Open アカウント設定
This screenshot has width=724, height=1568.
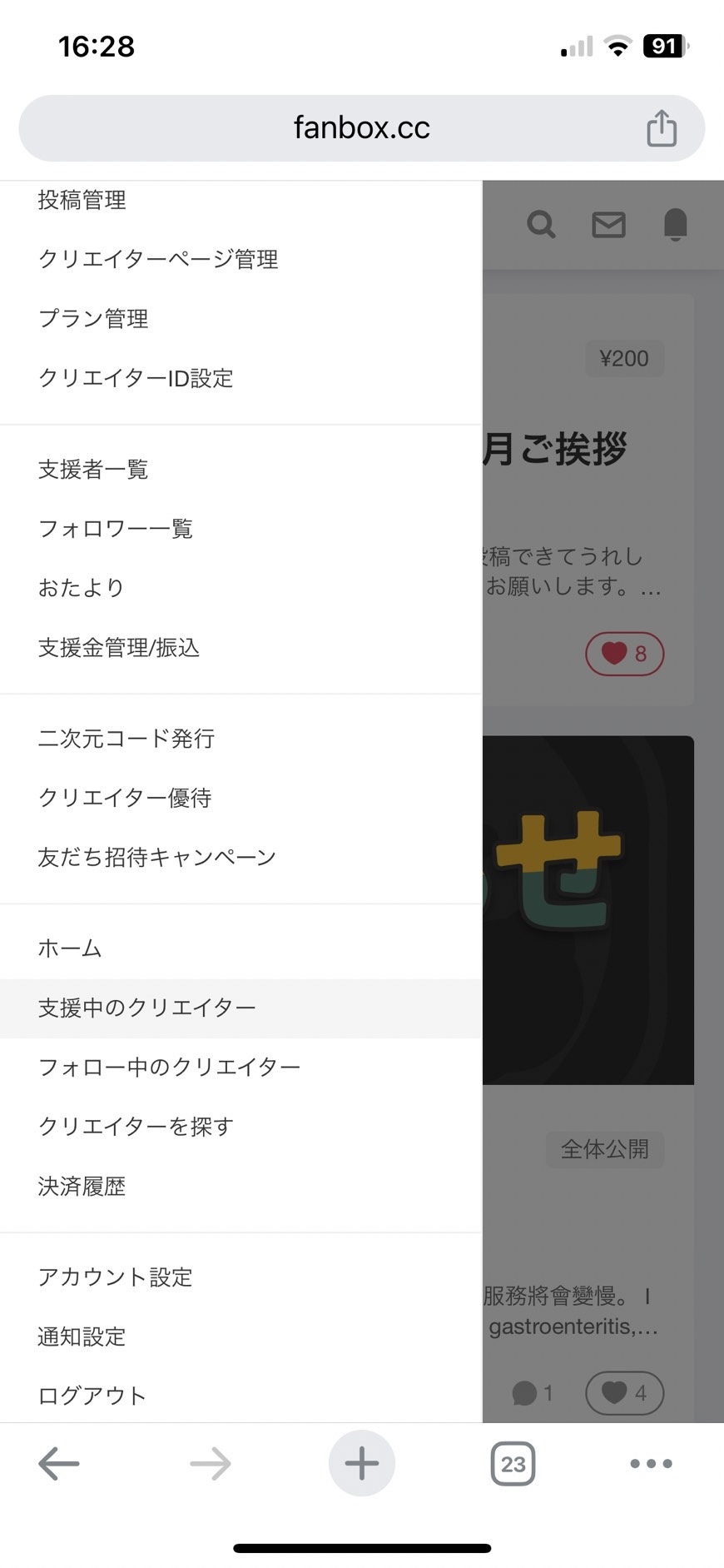(x=116, y=1277)
